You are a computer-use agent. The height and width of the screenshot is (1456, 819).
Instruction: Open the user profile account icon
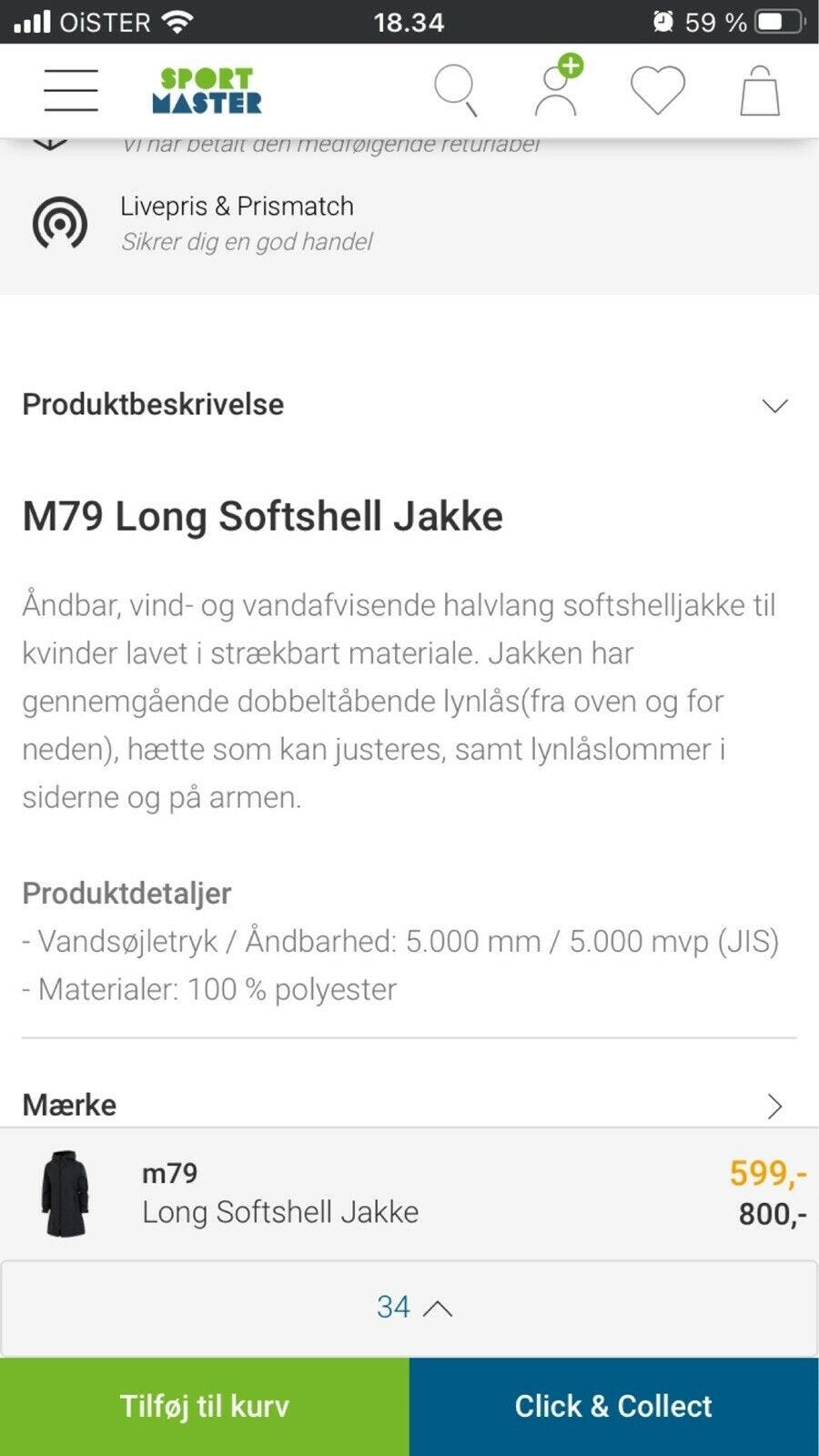click(556, 92)
